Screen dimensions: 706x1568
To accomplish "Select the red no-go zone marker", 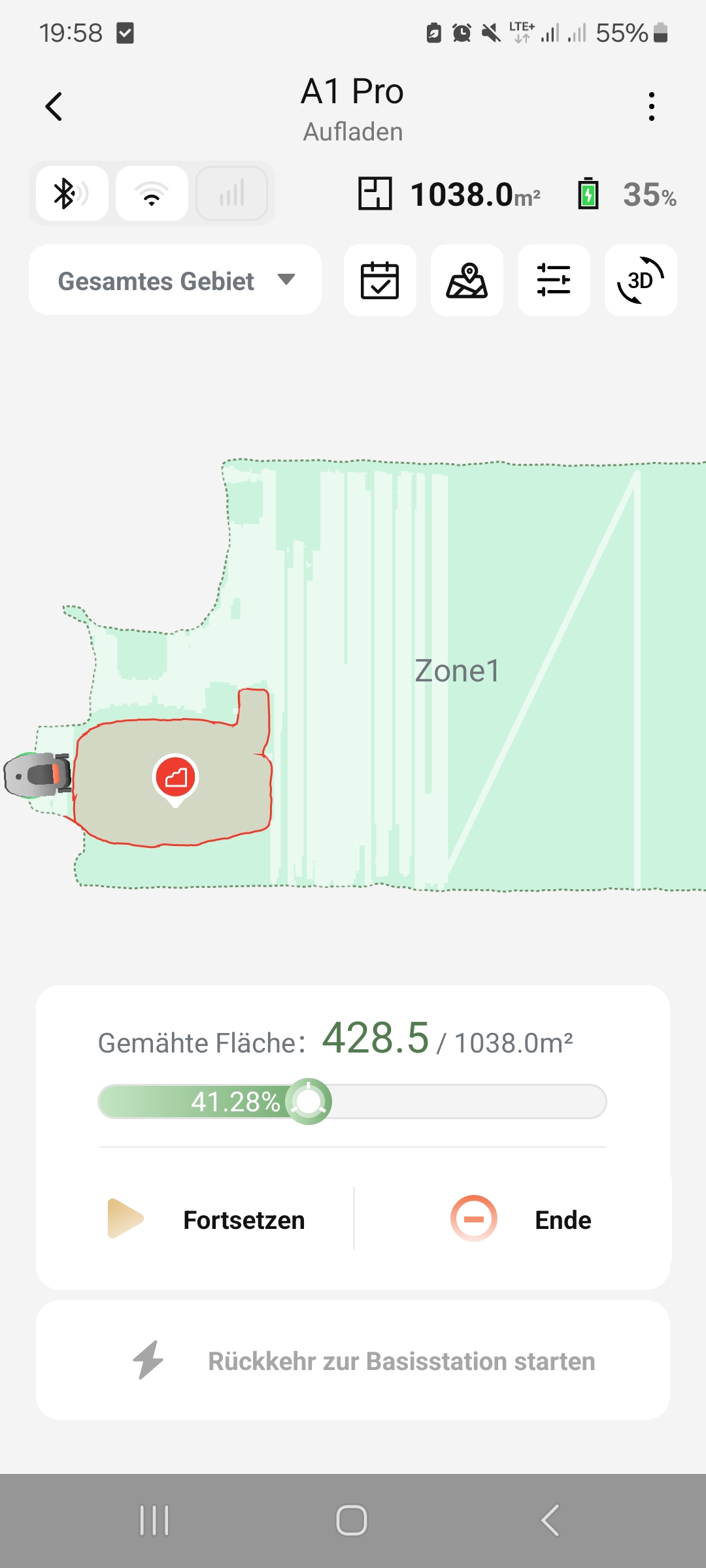I will coord(175,777).
